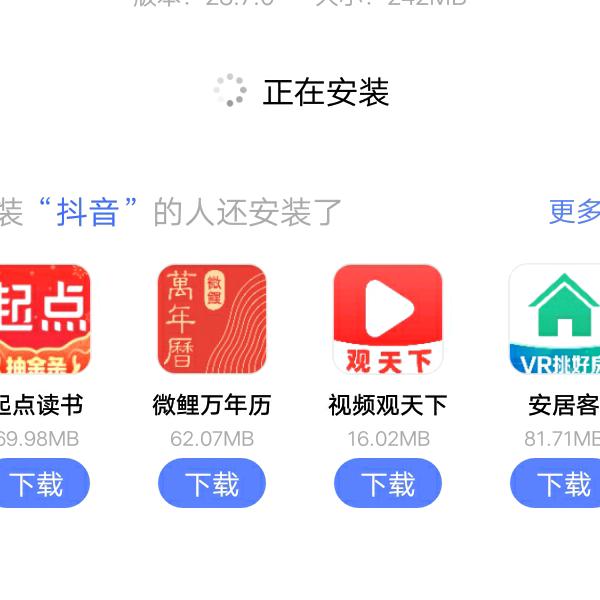Open the 视频观天下 app icon
Screen dimensions: 600x600
pyautogui.click(x=388, y=319)
